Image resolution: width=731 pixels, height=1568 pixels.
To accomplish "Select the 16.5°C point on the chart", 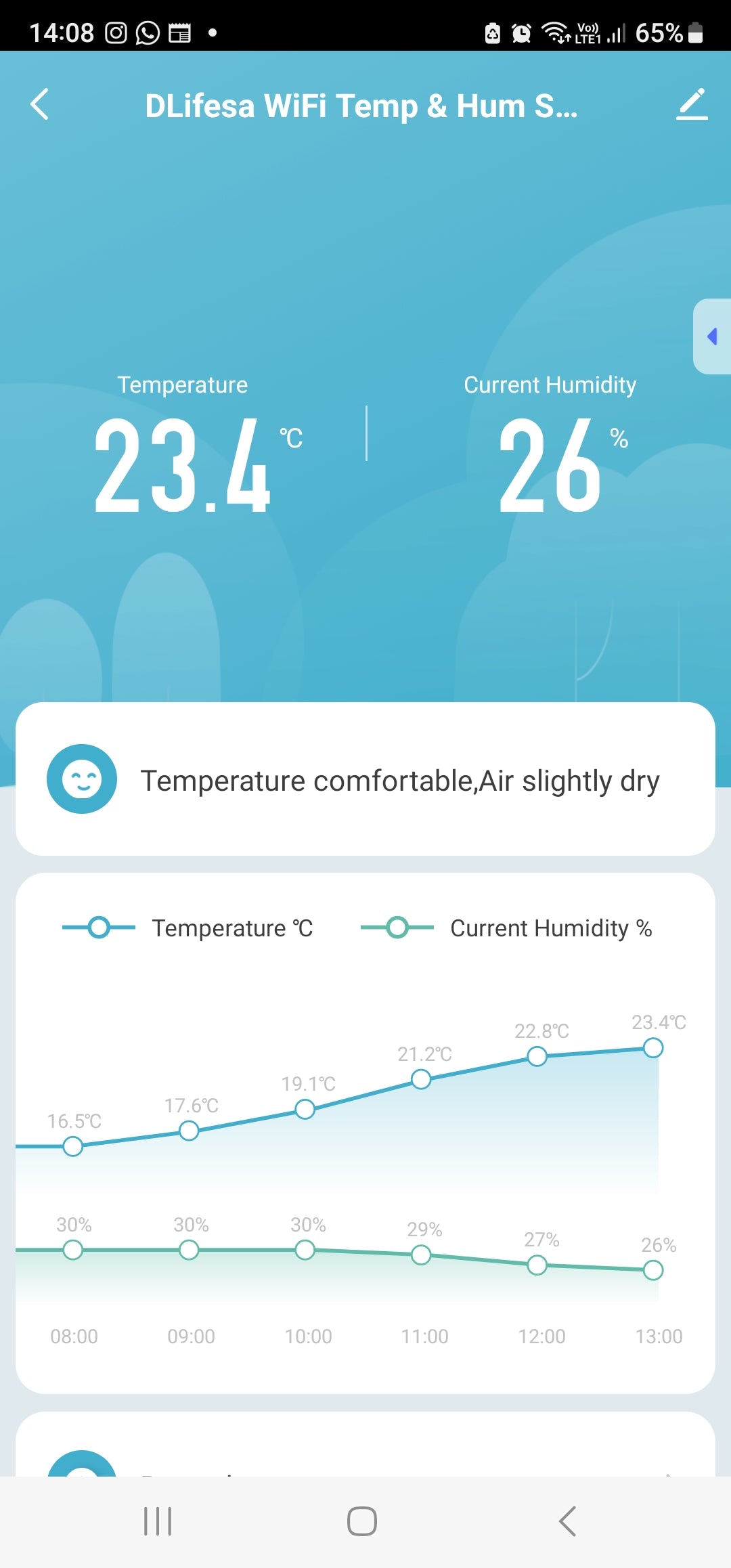I will [73, 1146].
